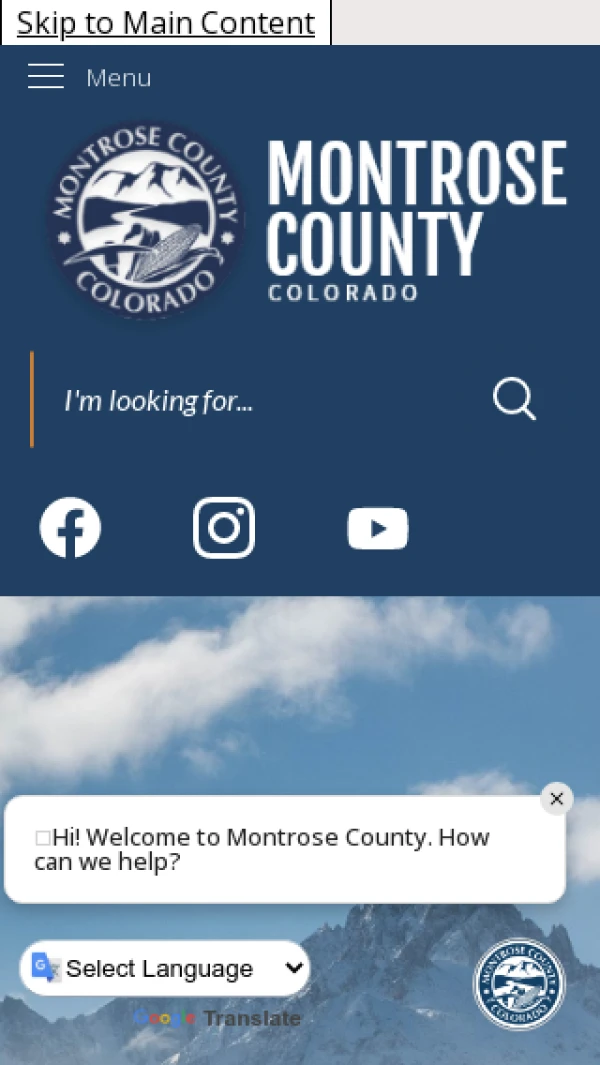Screen dimensions: 600x1065
Task: Follow the Skip to Main Content link
Action: pos(166,23)
